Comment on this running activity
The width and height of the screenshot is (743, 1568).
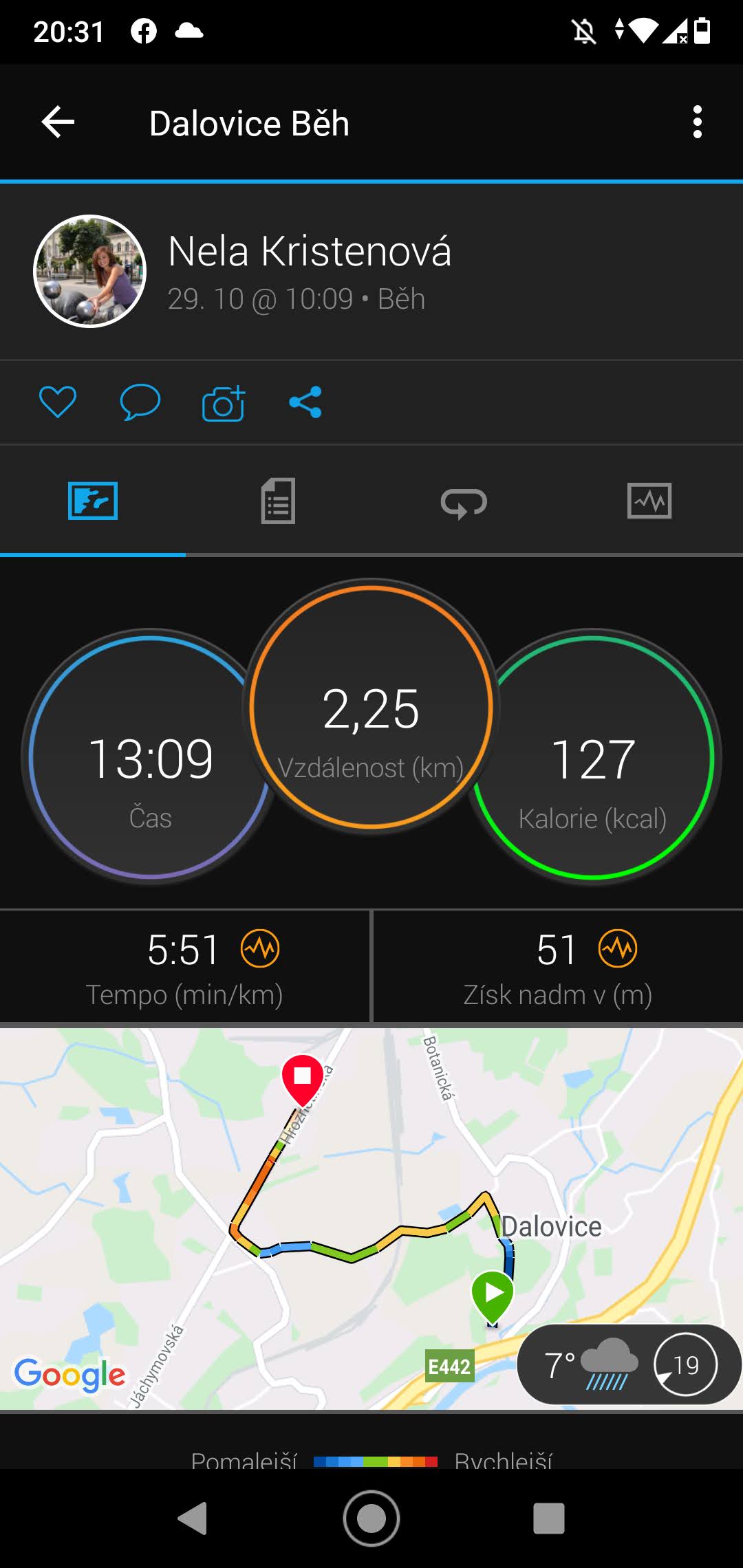(x=140, y=402)
